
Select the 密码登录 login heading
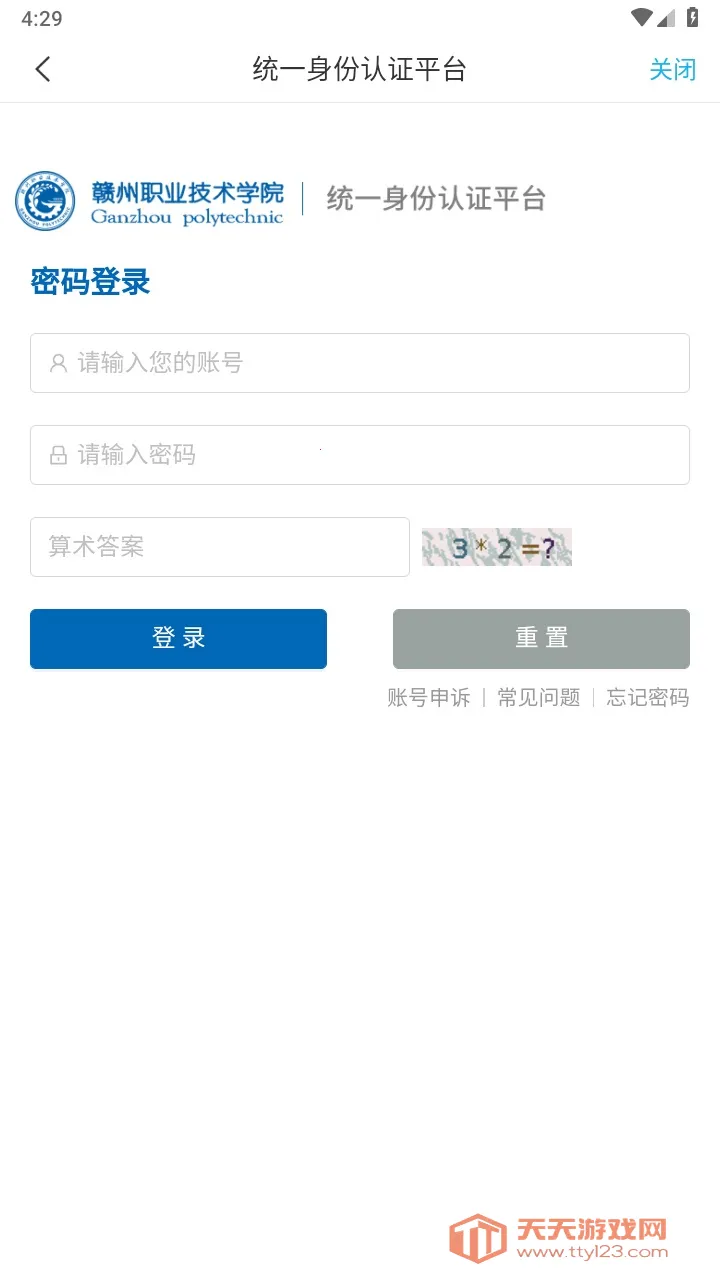point(90,281)
